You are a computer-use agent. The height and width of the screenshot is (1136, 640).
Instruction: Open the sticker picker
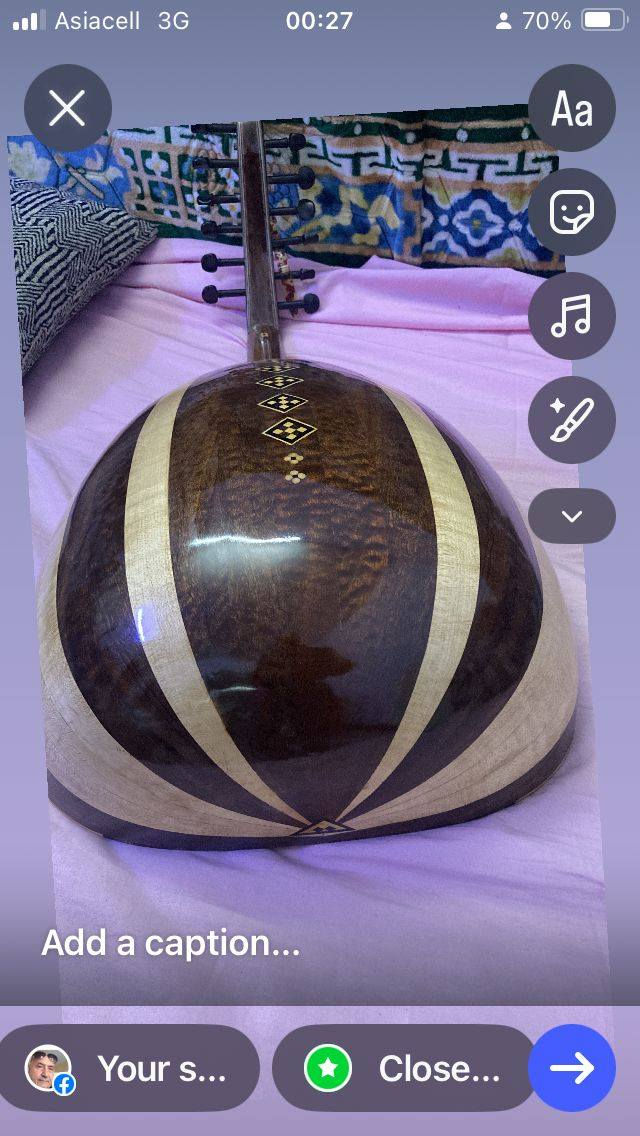point(571,212)
